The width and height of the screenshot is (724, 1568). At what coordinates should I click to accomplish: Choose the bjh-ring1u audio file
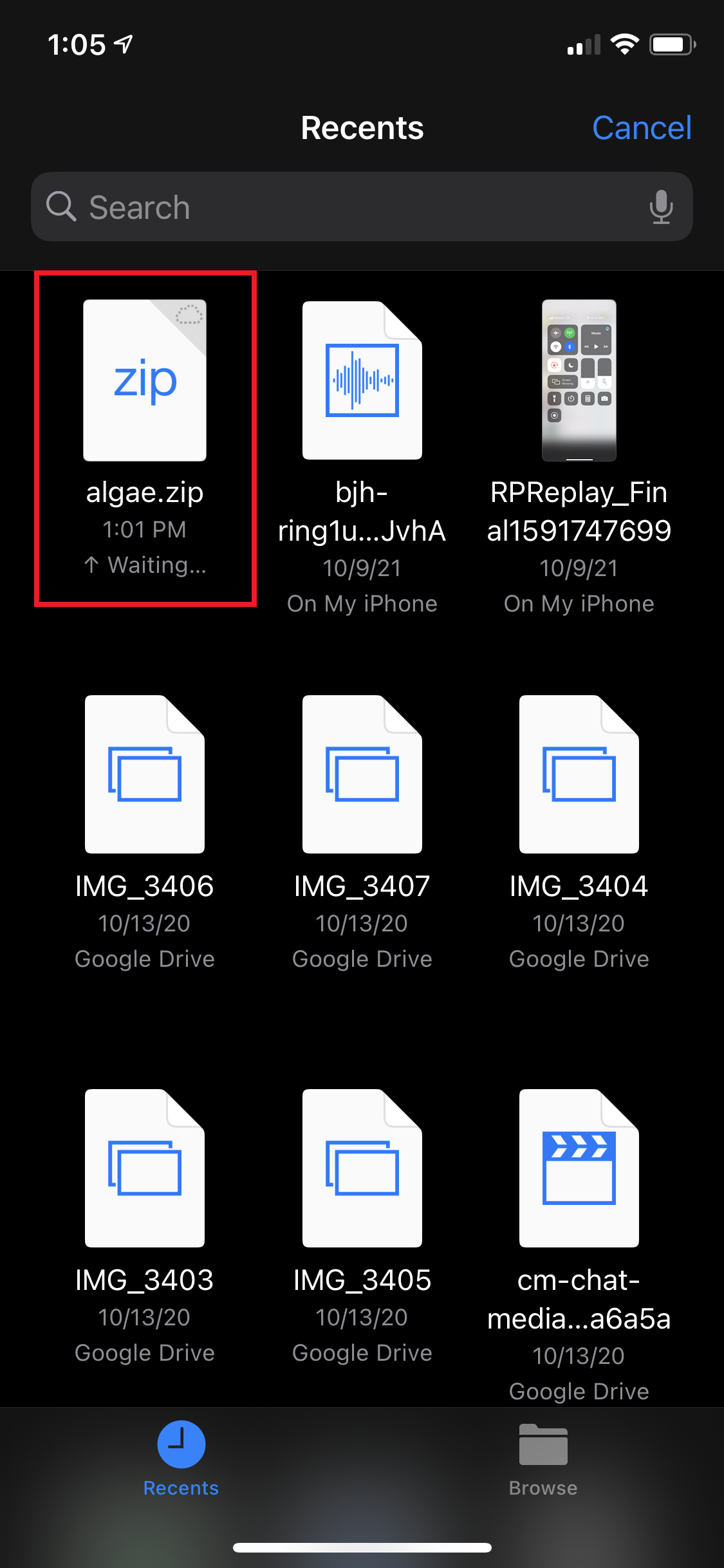click(362, 381)
